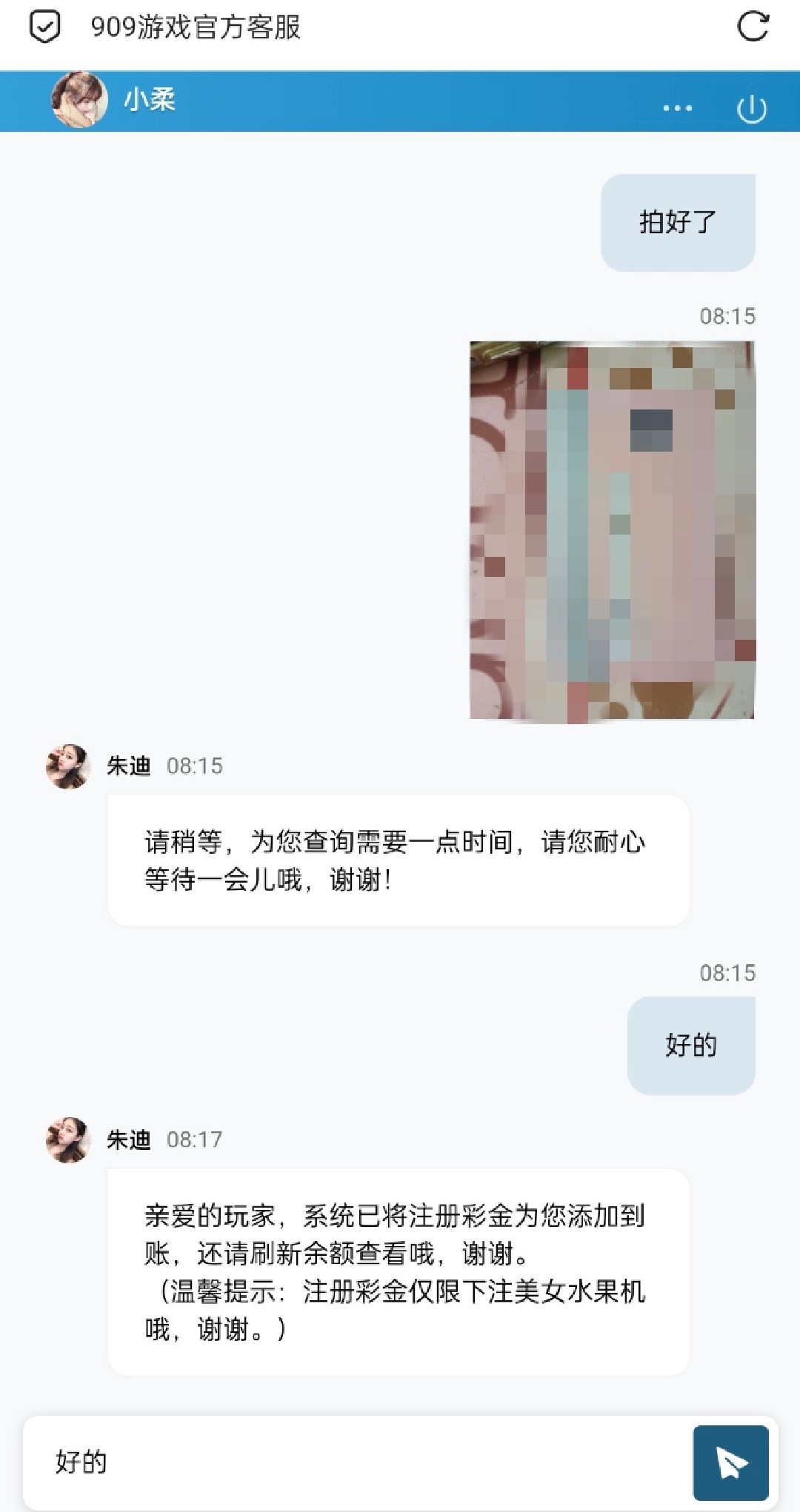Open the three-dot more options menu
Screen dimensions: 800x1512
[x=677, y=108]
